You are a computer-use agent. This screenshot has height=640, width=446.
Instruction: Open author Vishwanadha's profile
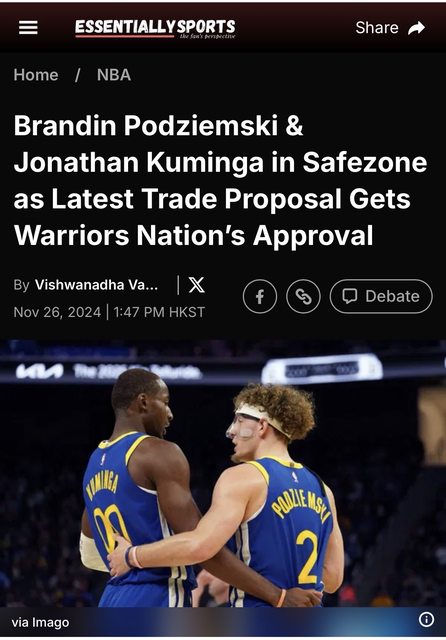[x=96, y=284]
